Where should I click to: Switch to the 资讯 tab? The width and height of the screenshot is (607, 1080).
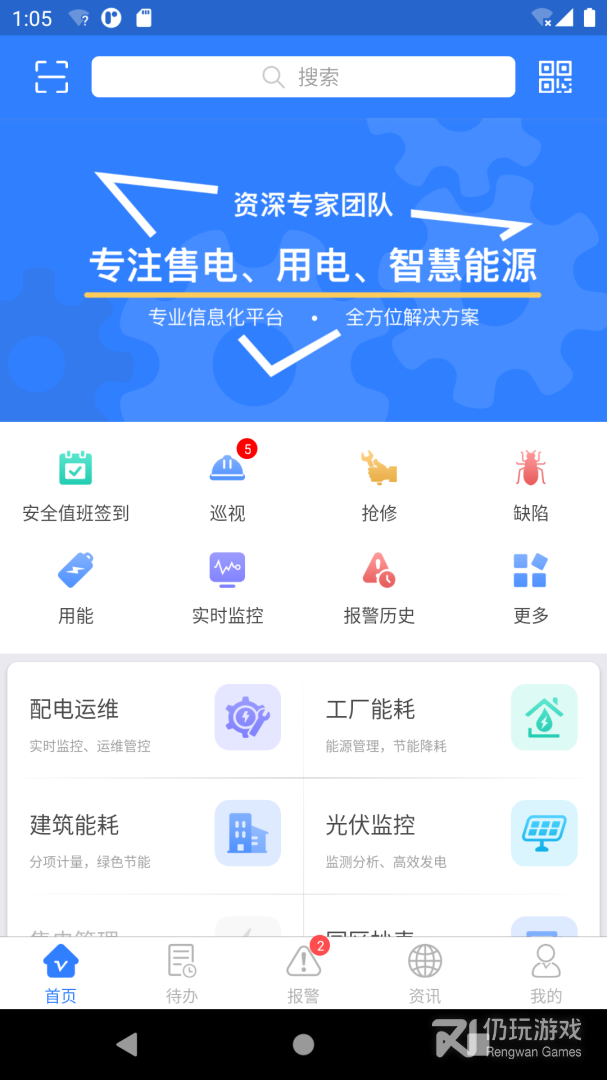(x=425, y=973)
